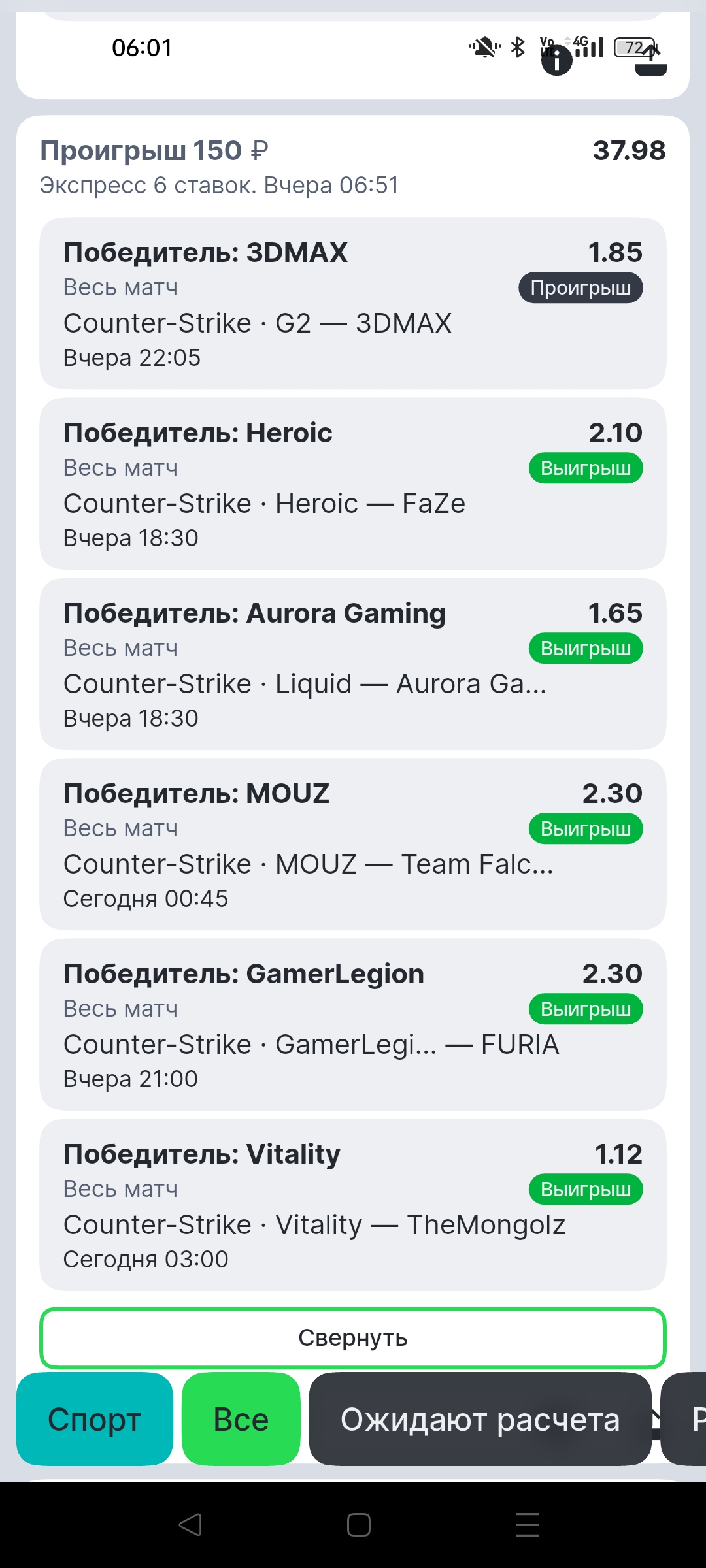This screenshot has width=706, height=1568.
Task: Collapse the express bet with Свернуть
Action: (353, 1338)
